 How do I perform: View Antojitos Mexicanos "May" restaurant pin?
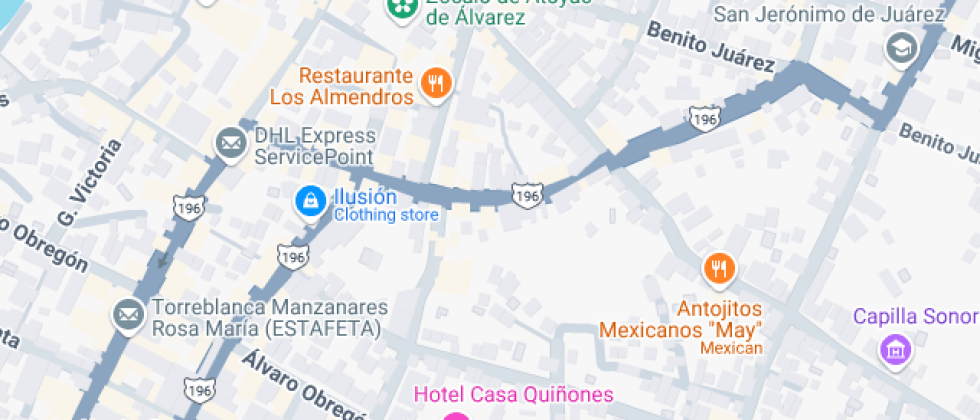(718, 268)
